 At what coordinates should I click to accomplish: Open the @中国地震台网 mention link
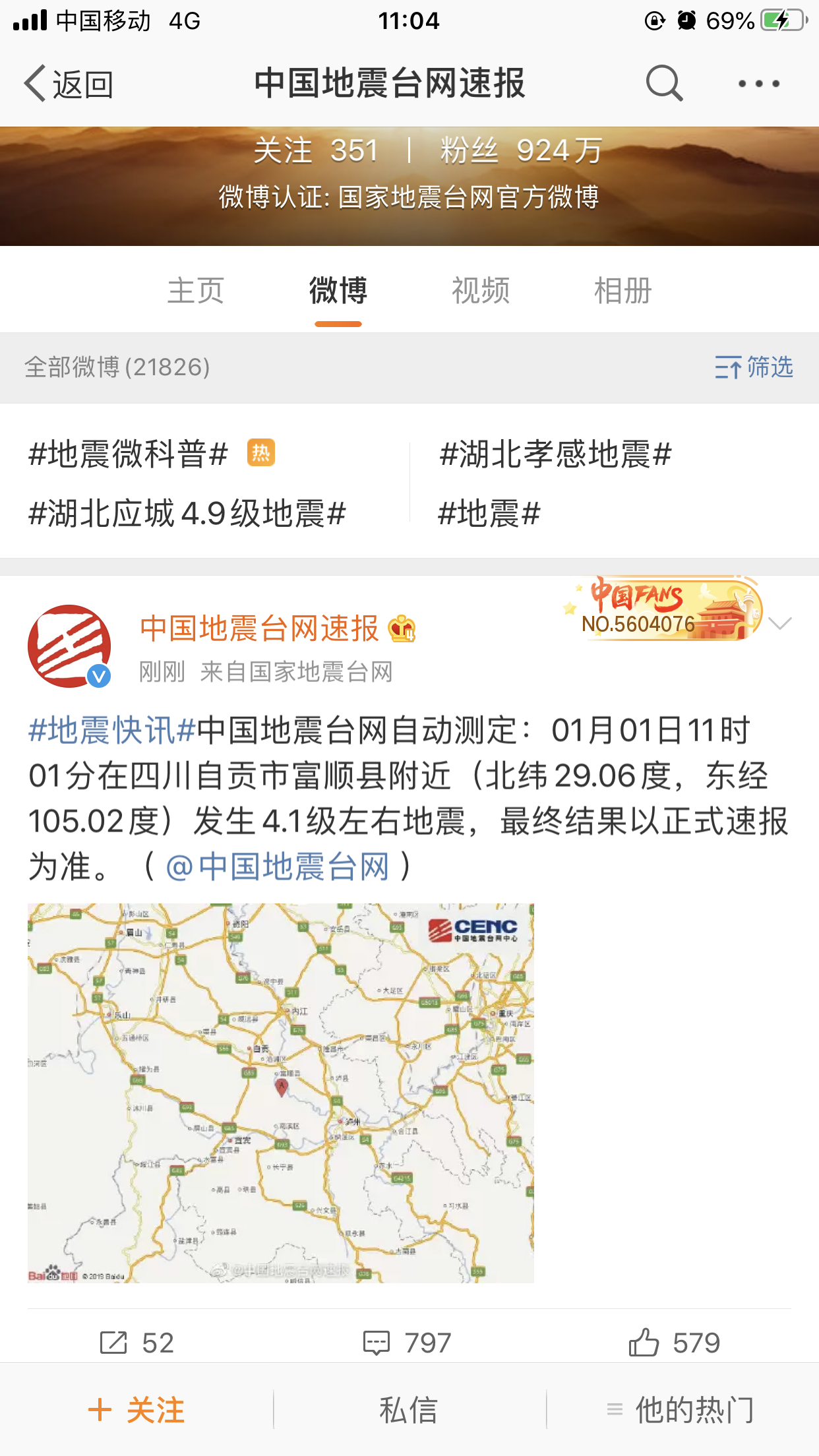pyautogui.click(x=278, y=866)
